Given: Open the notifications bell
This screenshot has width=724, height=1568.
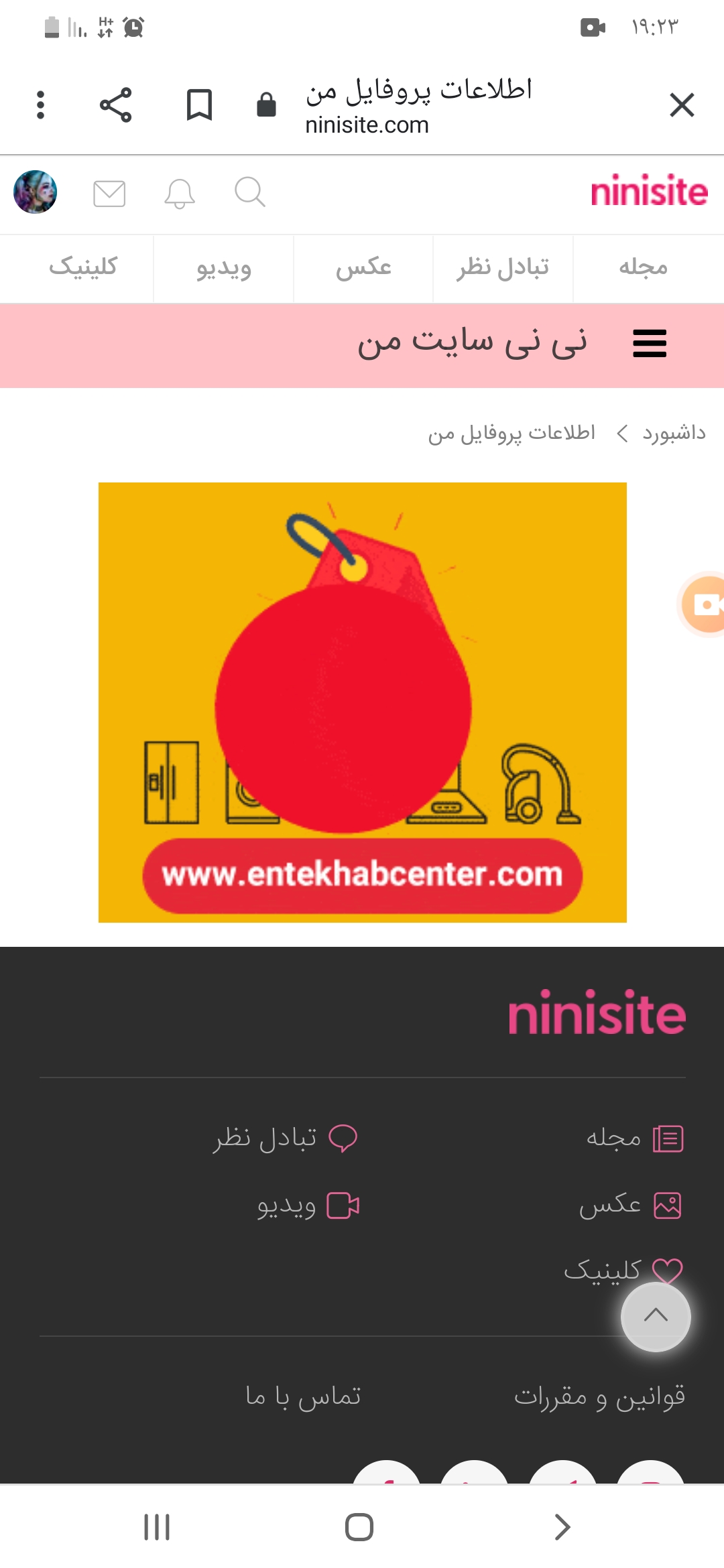Looking at the screenshot, I should click(x=180, y=194).
